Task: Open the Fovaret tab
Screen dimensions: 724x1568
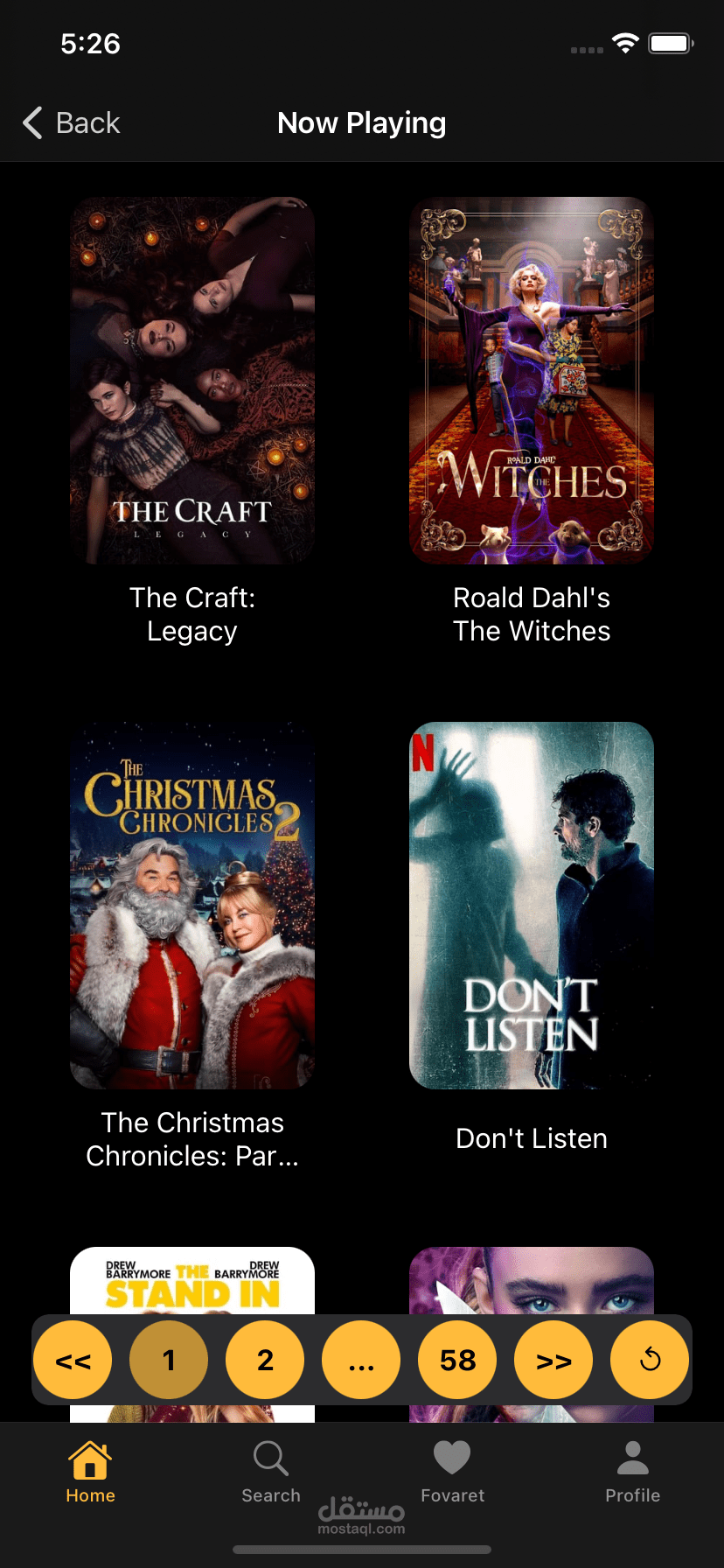Action: coord(452,1473)
